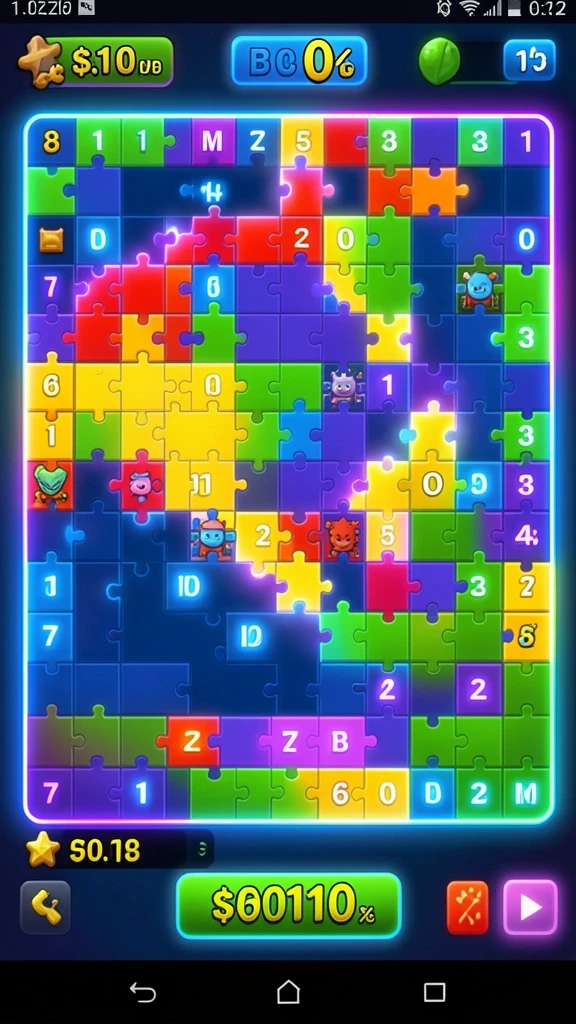
Task: Go back with the system back button
Action: point(143,993)
